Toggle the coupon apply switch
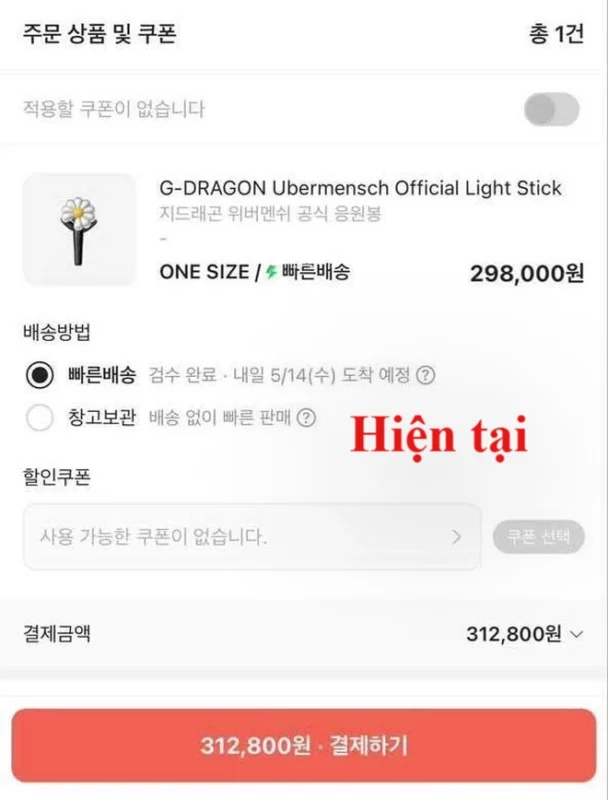This screenshot has width=608, height=800. (x=551, y=109)
